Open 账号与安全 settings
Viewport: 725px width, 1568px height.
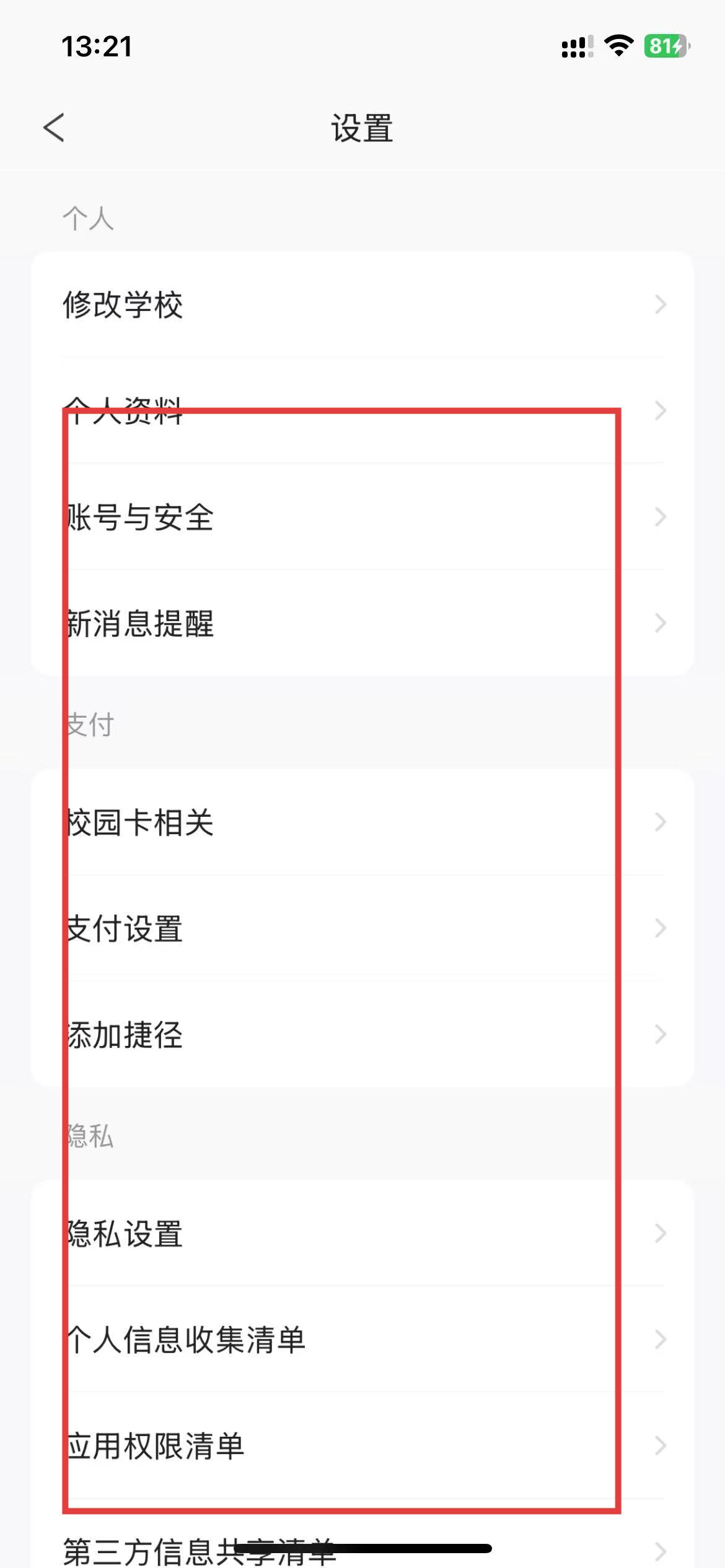click(x=362, y=517)
